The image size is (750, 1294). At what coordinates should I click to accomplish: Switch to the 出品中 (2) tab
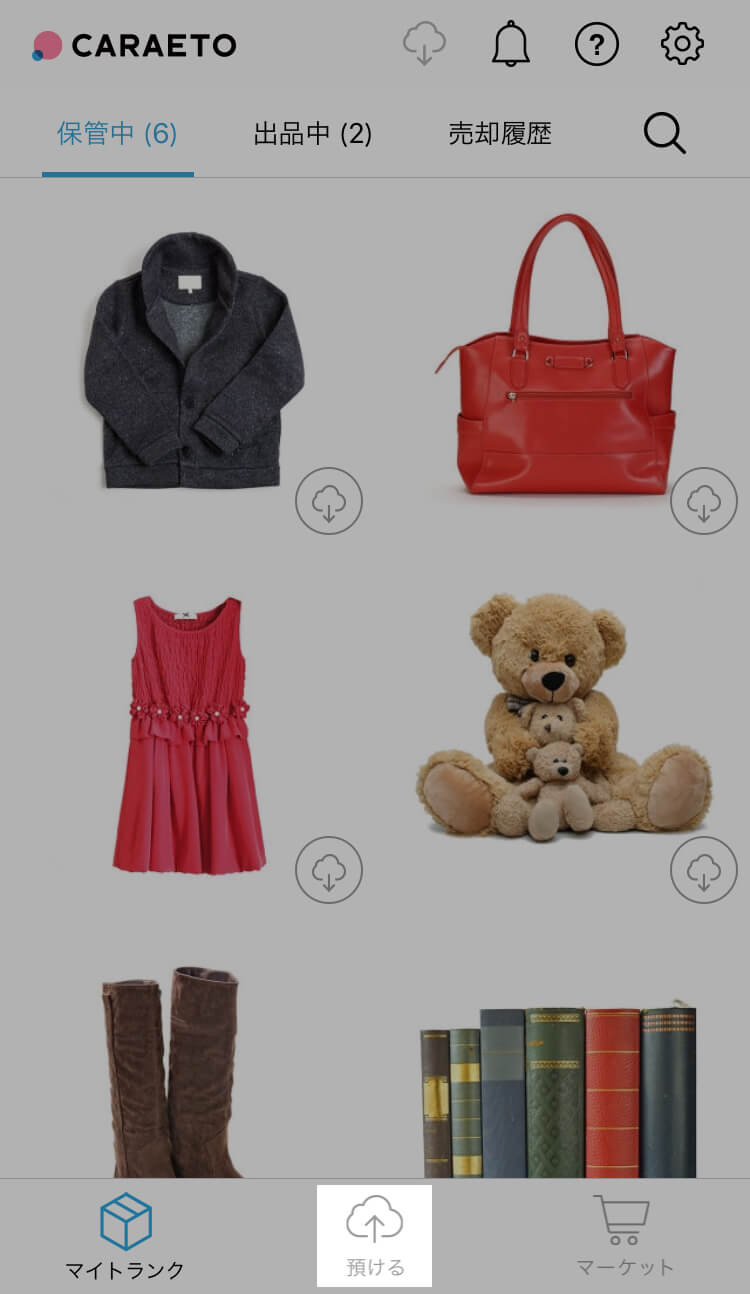312,134
